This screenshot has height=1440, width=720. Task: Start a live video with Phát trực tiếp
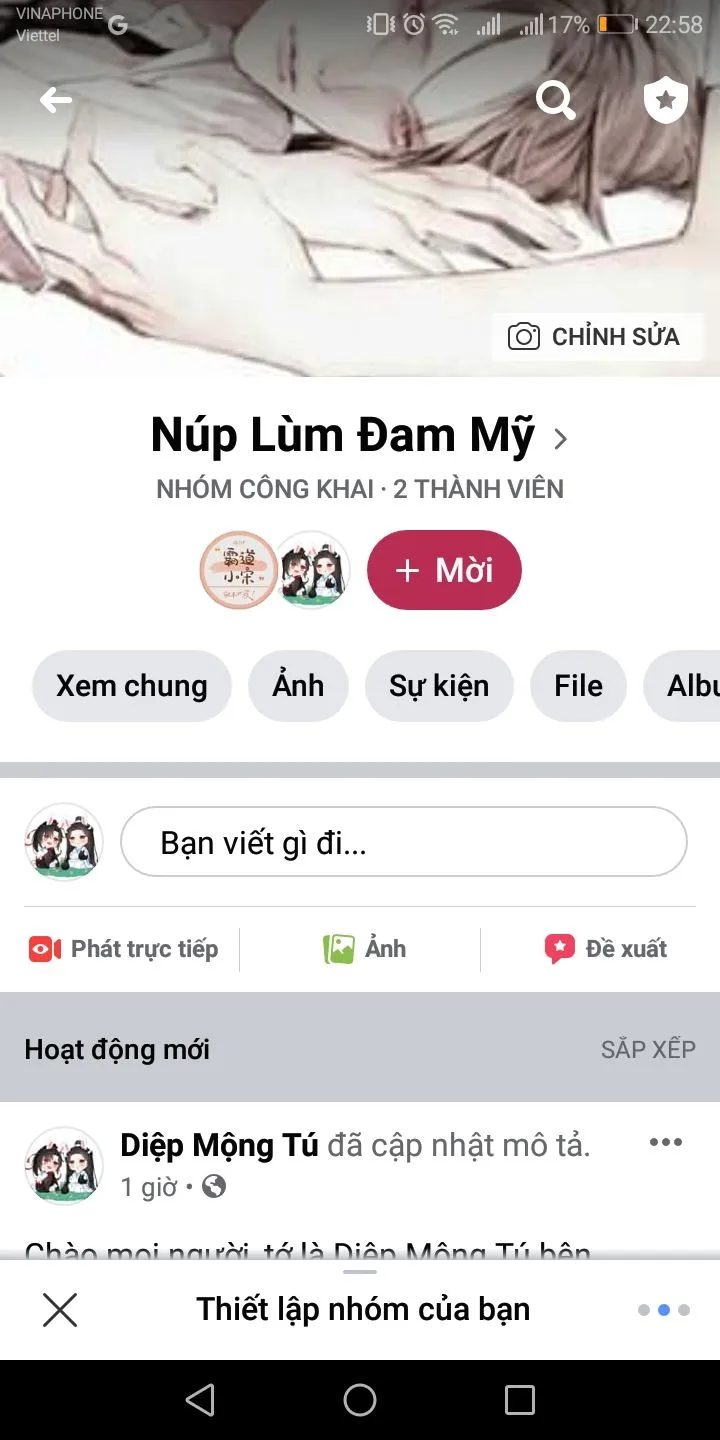[x=124, y=949]
